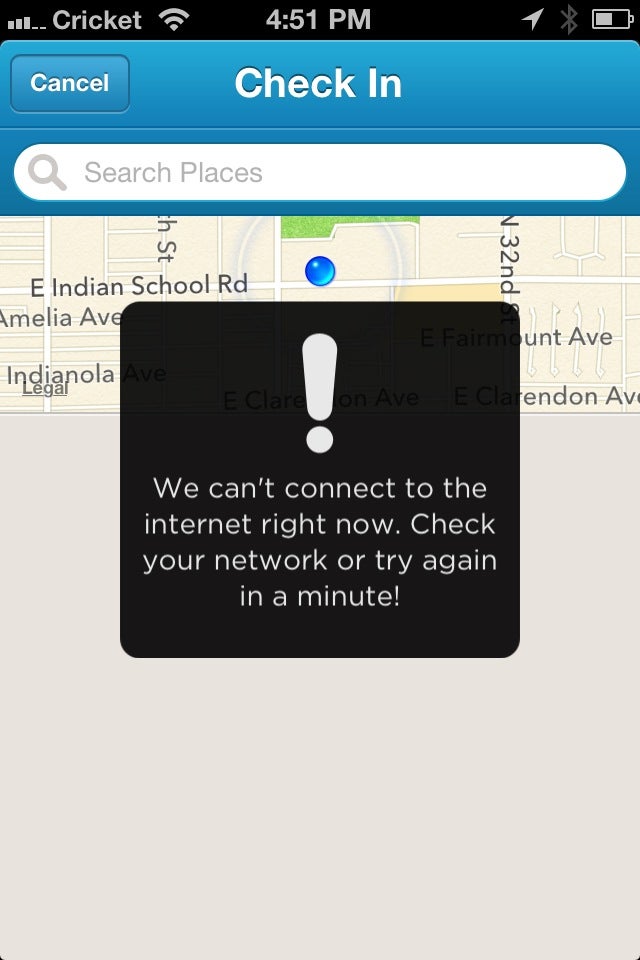Tap the Search Places field

pyautogui.click(x=320, y=173)
